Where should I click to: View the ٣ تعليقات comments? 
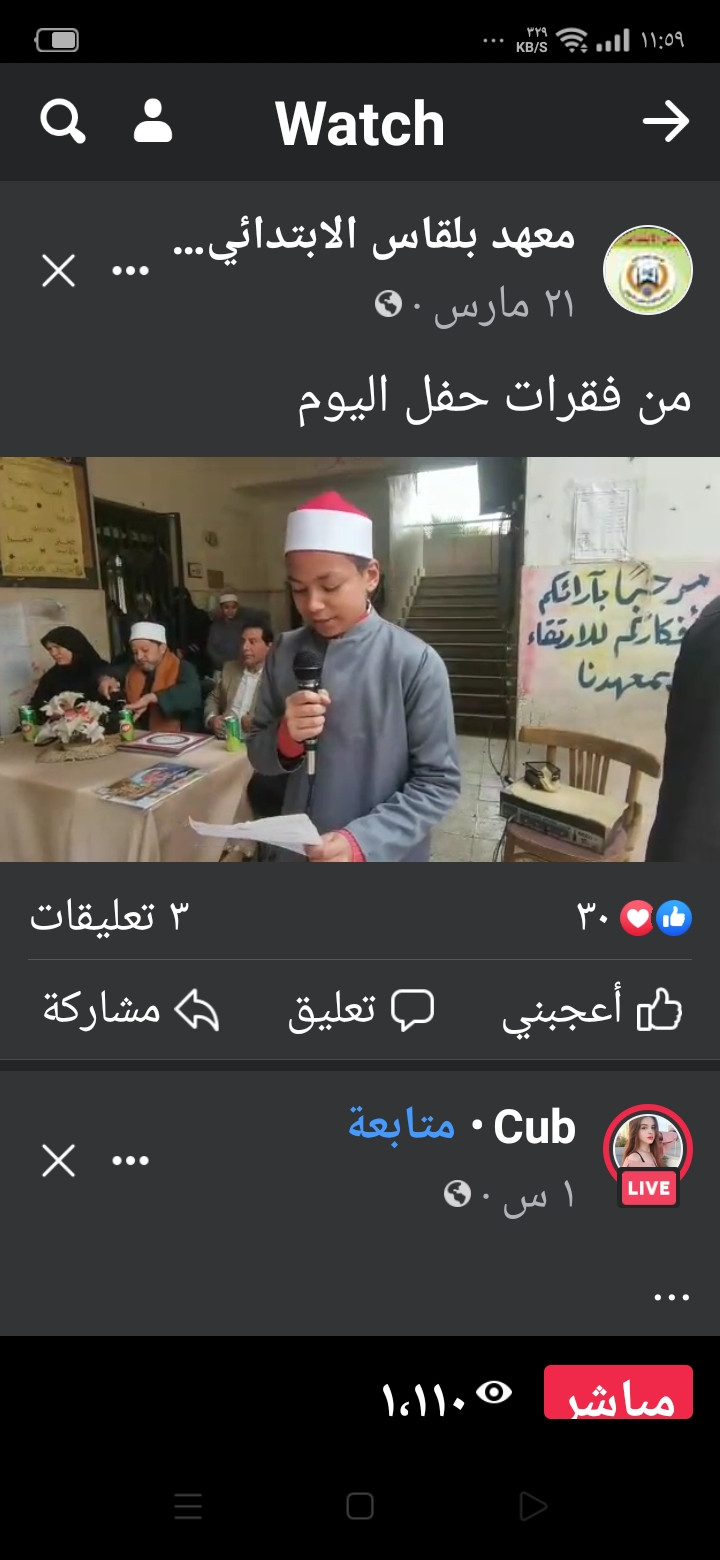tap(108, 916)
